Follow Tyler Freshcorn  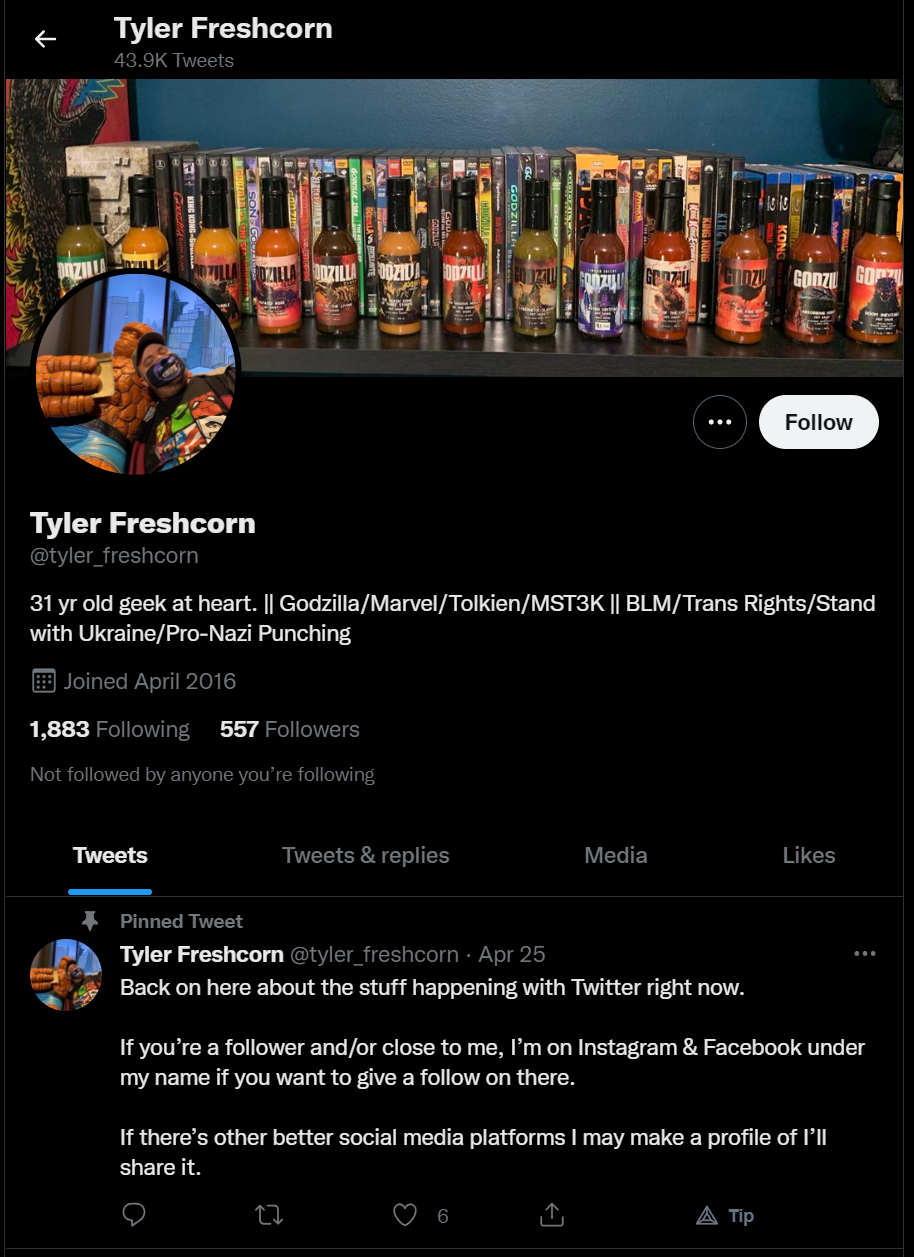[x=818, y=422]
